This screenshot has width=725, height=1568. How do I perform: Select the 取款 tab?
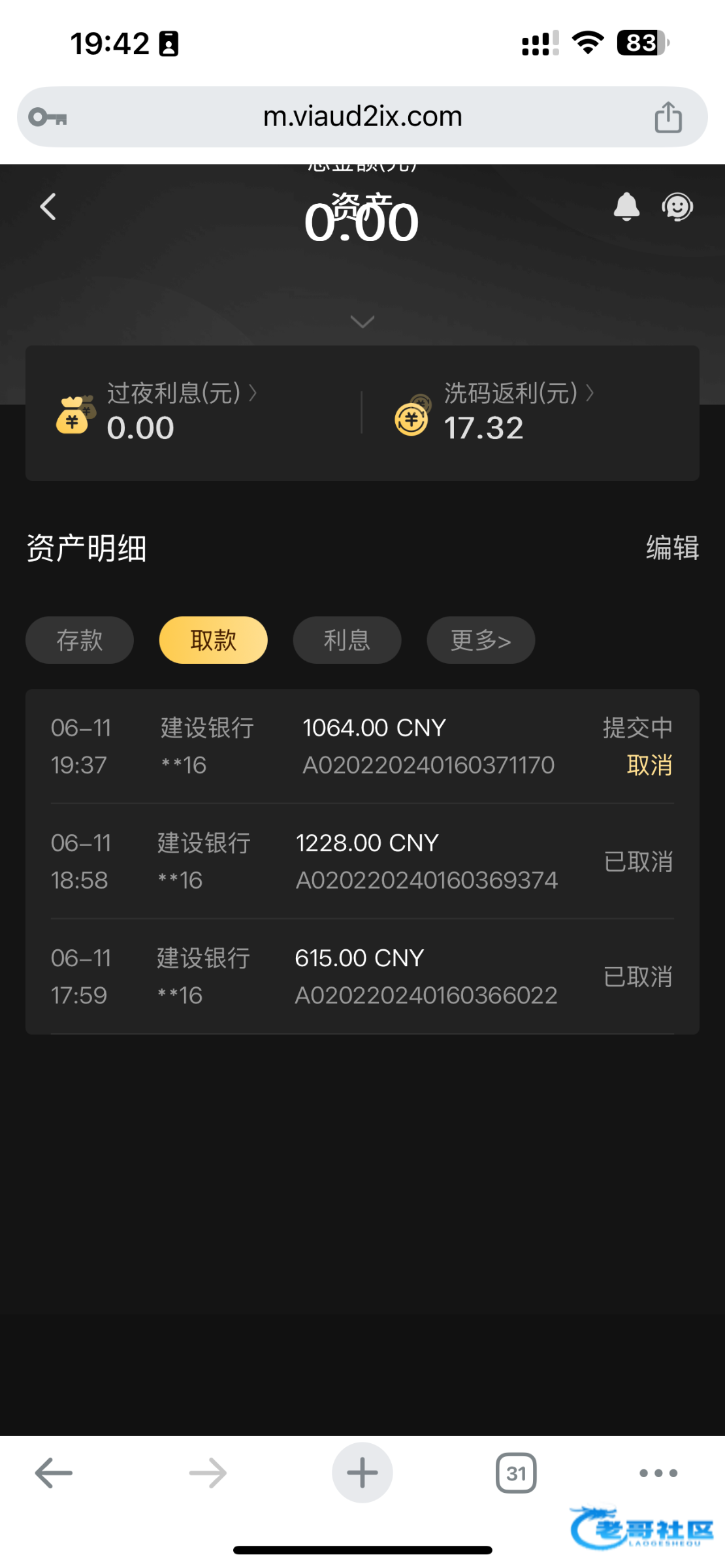[x=214, y=640]
